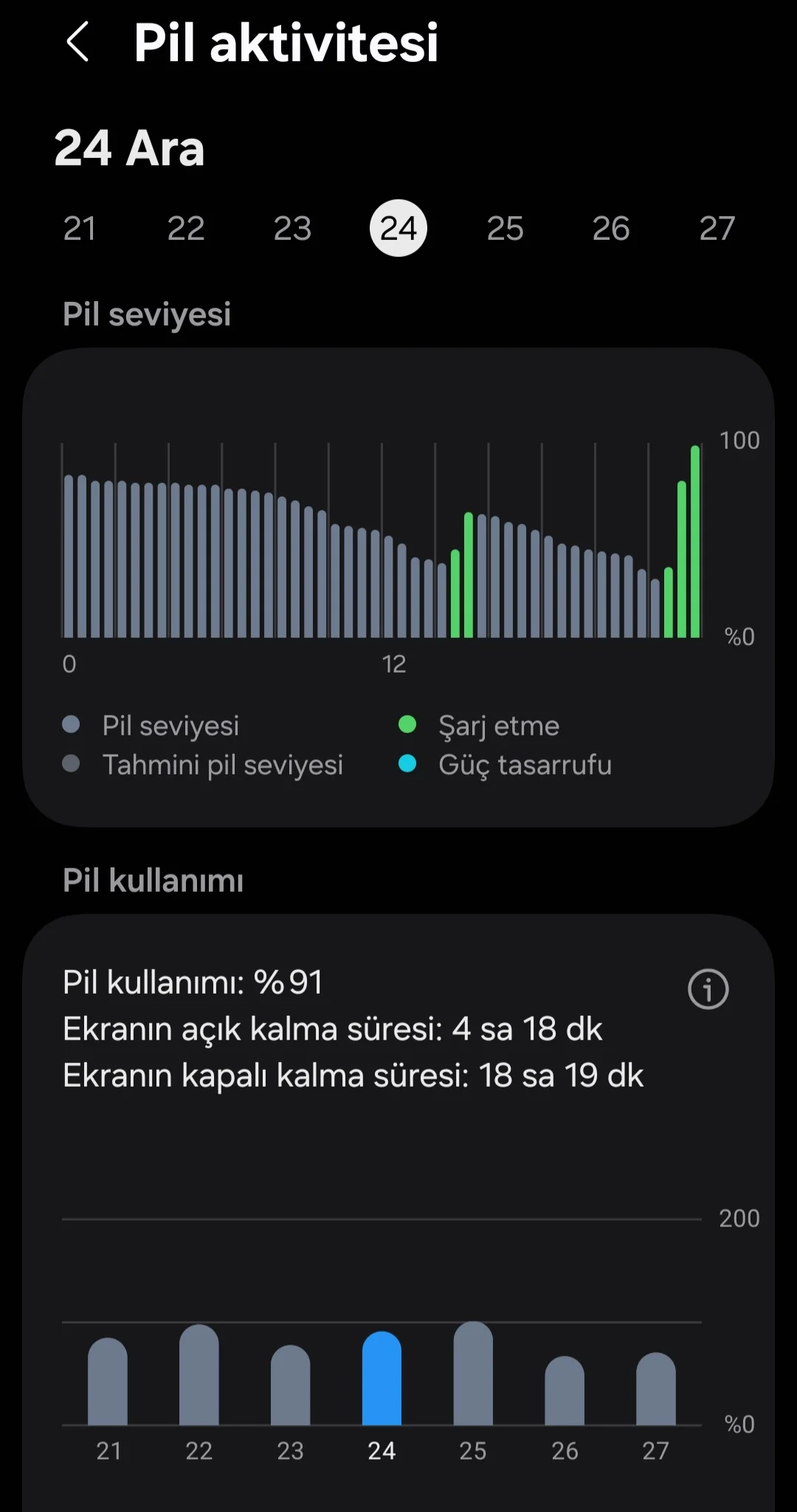
Task: Go back from Pil aktivitesi
Action: (x=77, y=42)
